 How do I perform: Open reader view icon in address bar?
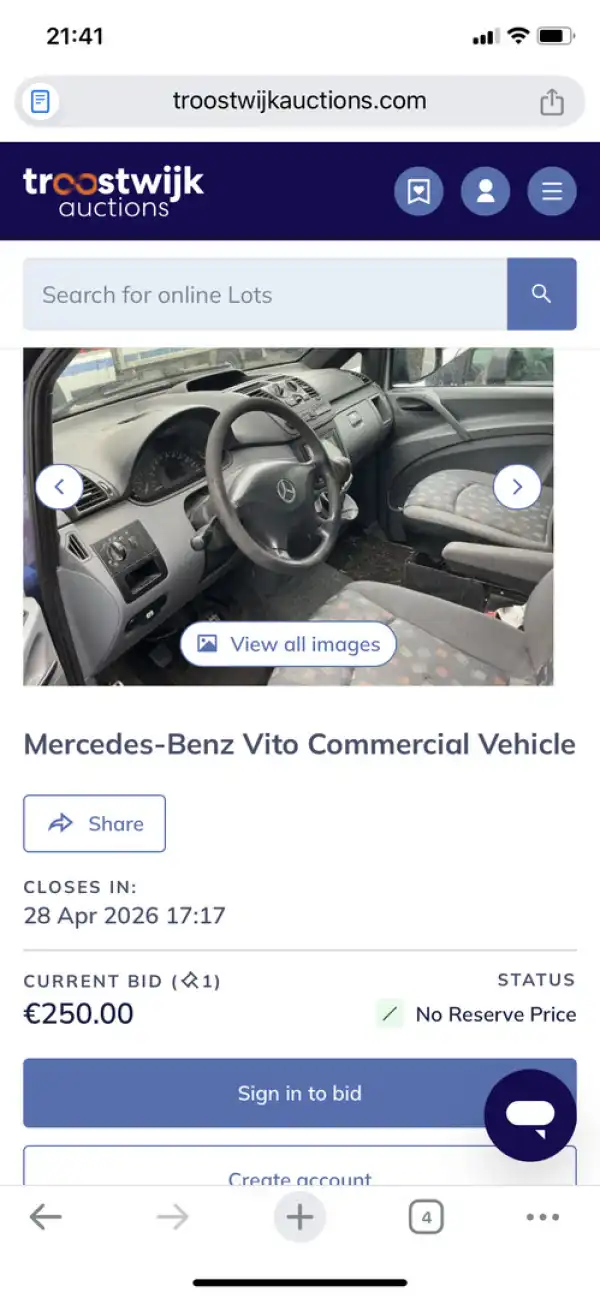pyautogui.click(x=41, y=101)
